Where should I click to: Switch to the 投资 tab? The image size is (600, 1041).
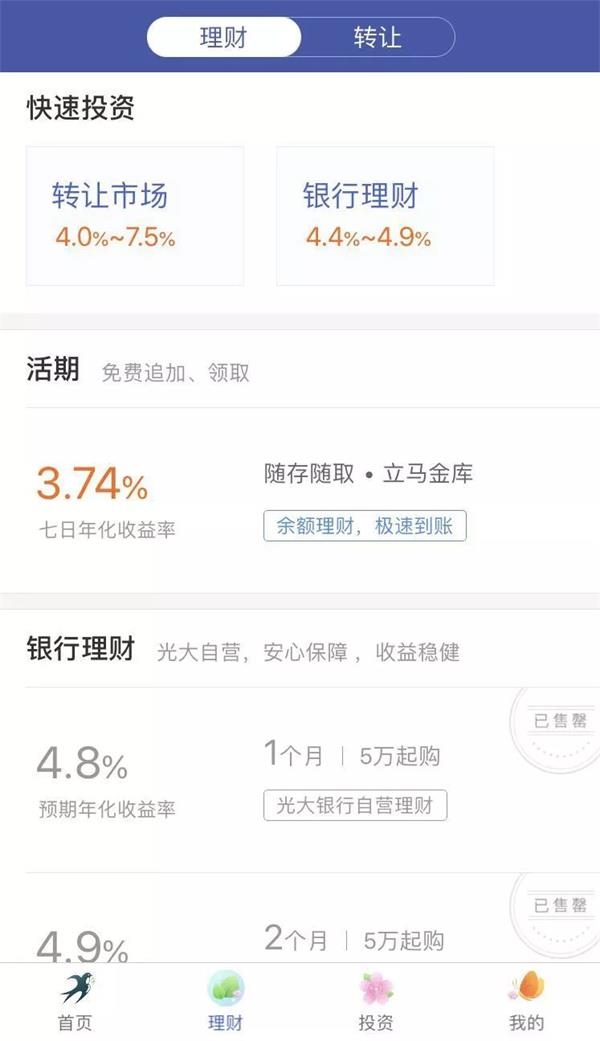pyautogui.click(x=376, y=1002)
